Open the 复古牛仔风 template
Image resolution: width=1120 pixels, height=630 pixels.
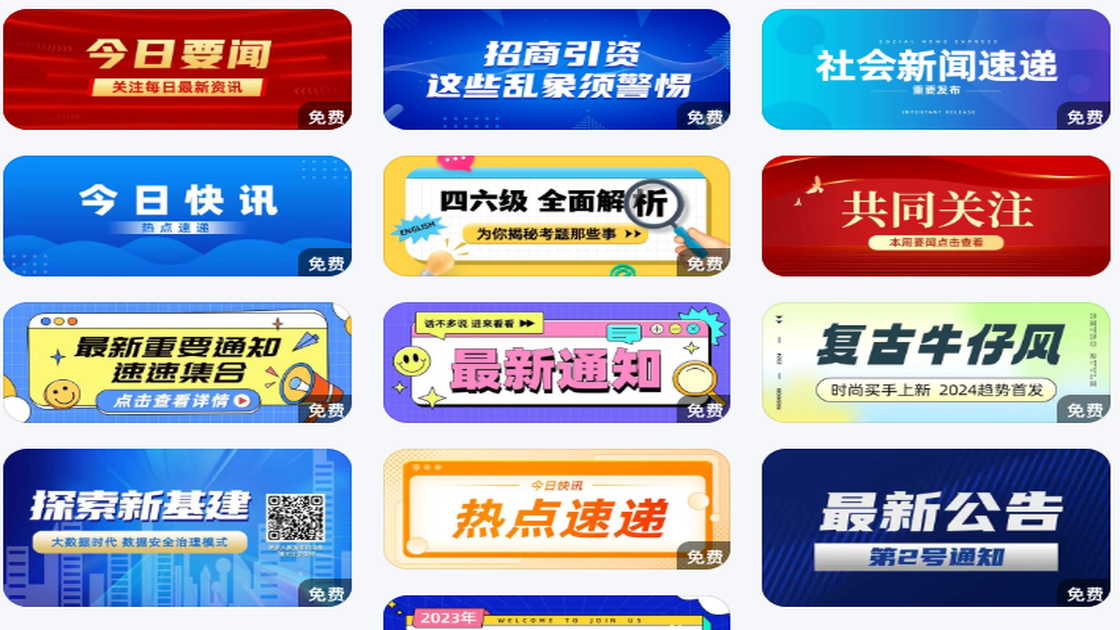click(x=935, y=362)
